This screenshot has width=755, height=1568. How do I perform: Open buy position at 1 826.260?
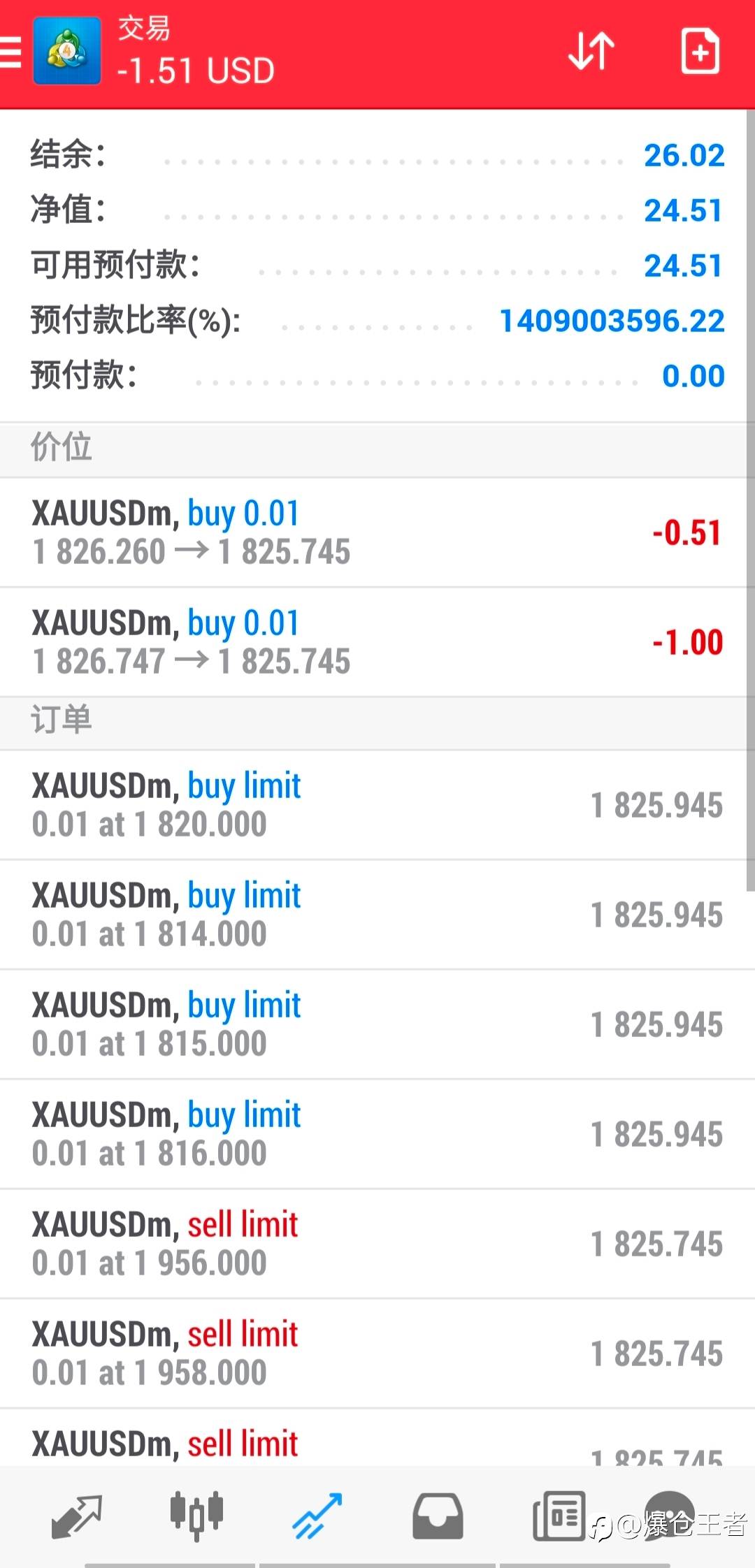pyautogui.click(x=377, y=532)
